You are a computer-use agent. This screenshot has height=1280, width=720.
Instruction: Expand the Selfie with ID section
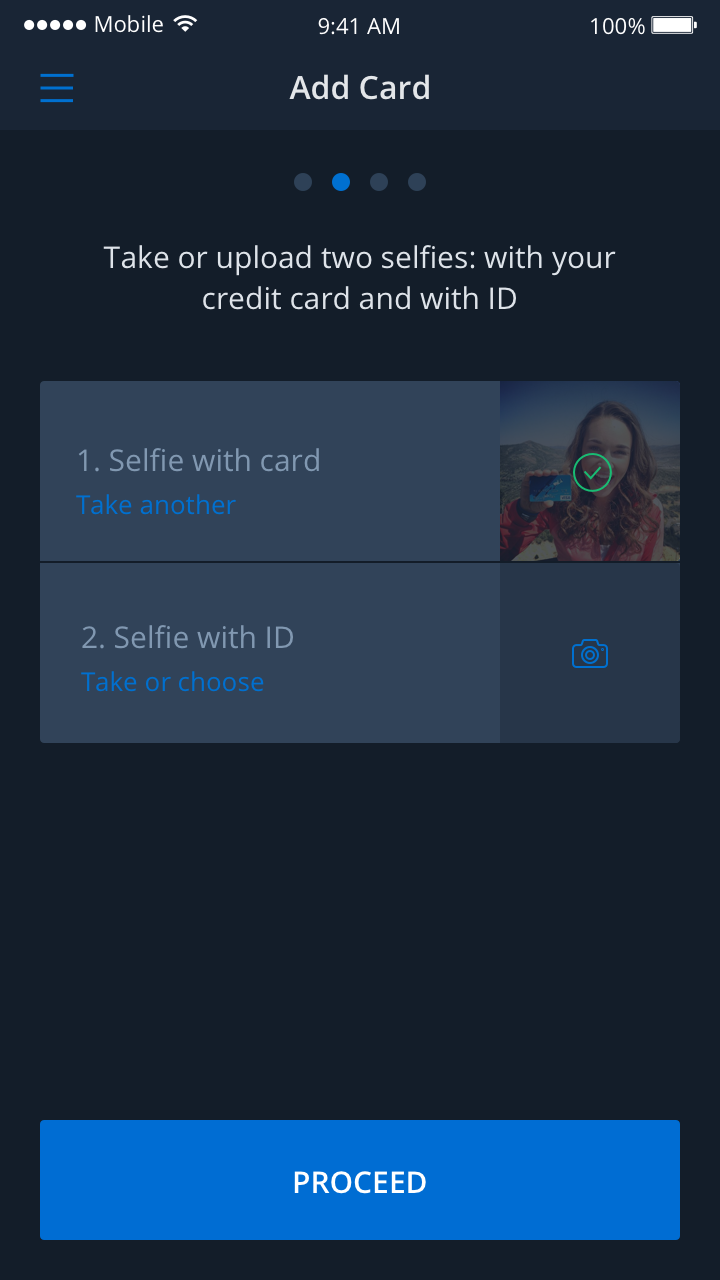point(270,652)
